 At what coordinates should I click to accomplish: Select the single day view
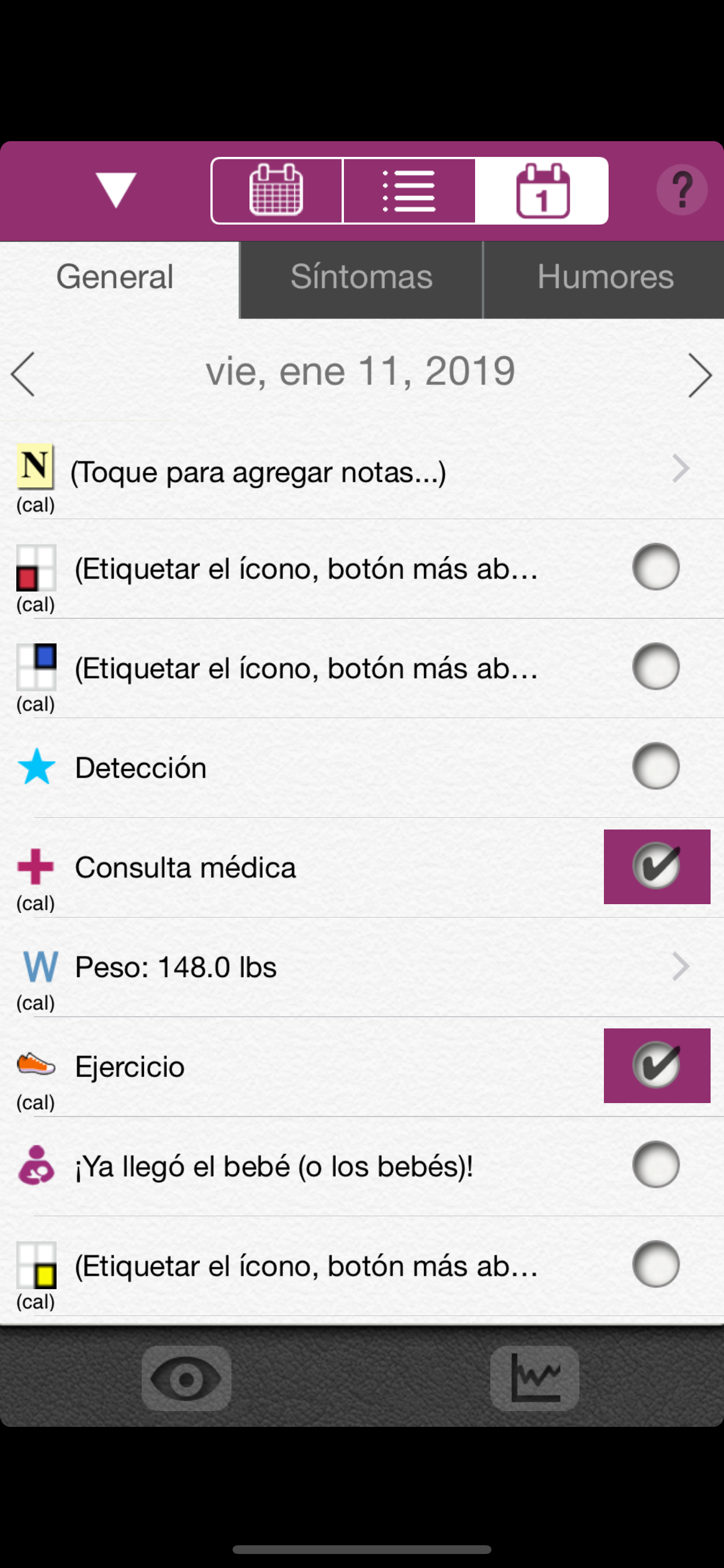tap(542, 191)
